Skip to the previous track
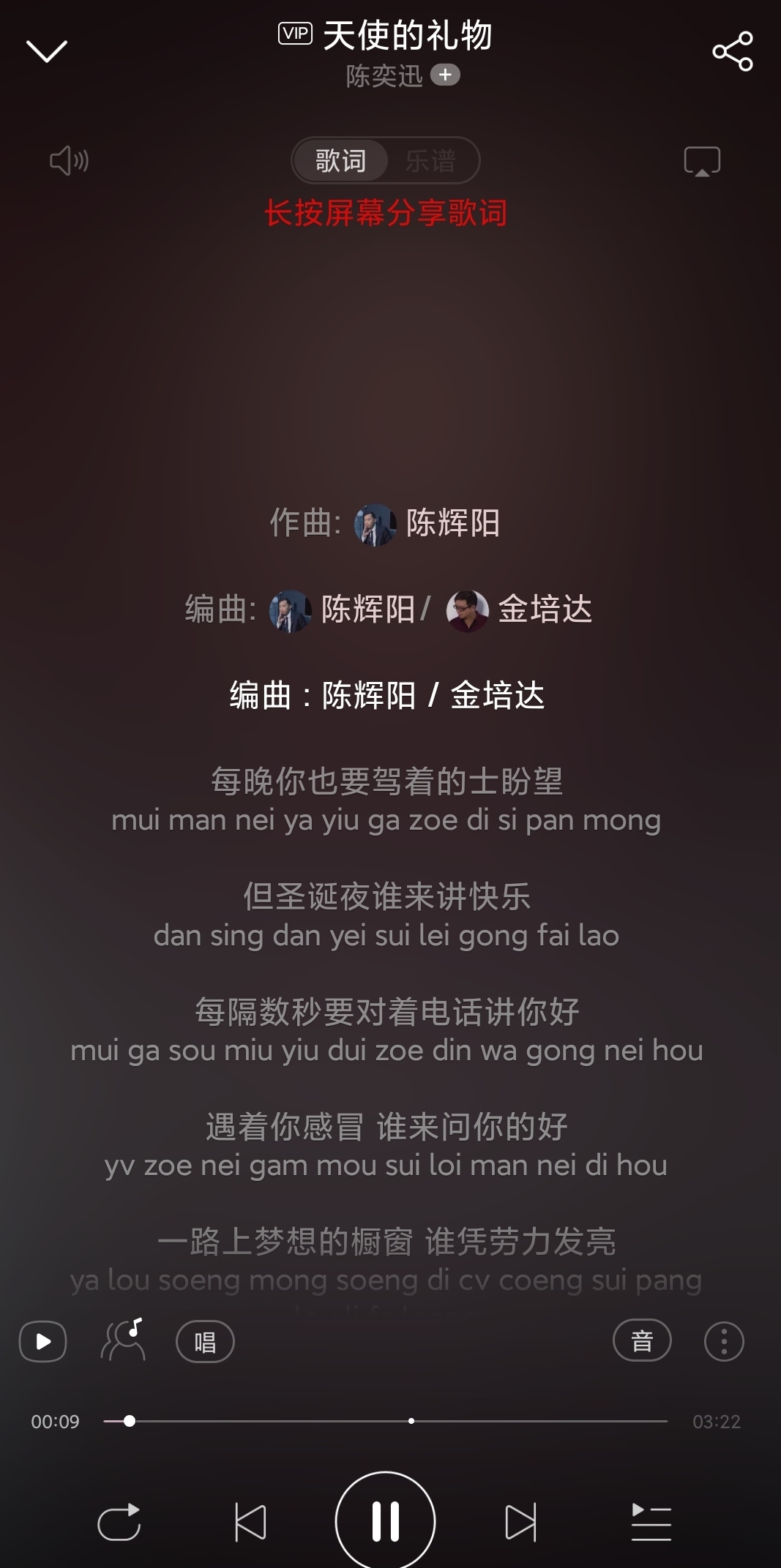Image resolution: width=781 pixels, height=1568 pixels. 250,1522
